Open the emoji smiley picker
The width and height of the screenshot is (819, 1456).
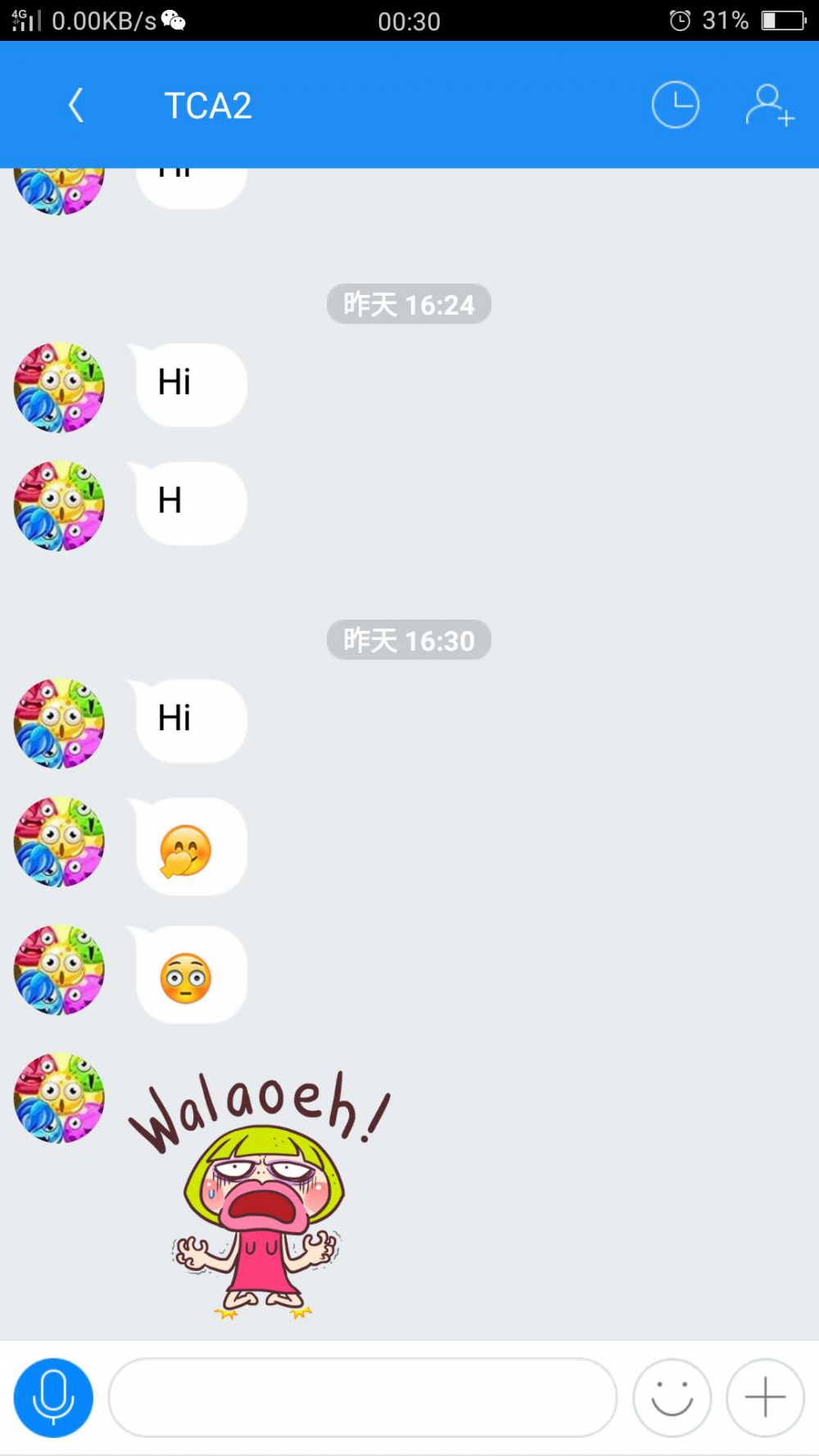tap(672, 1397)
